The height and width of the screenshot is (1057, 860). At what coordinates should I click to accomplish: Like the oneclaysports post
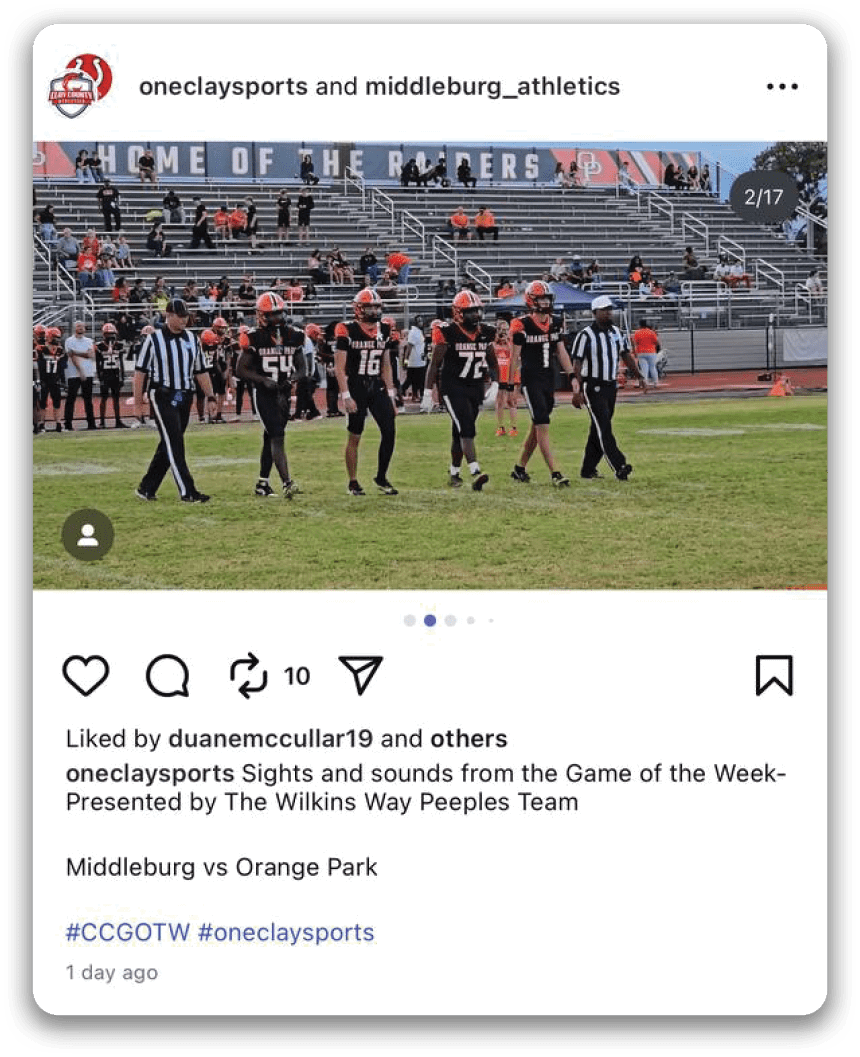86,676
